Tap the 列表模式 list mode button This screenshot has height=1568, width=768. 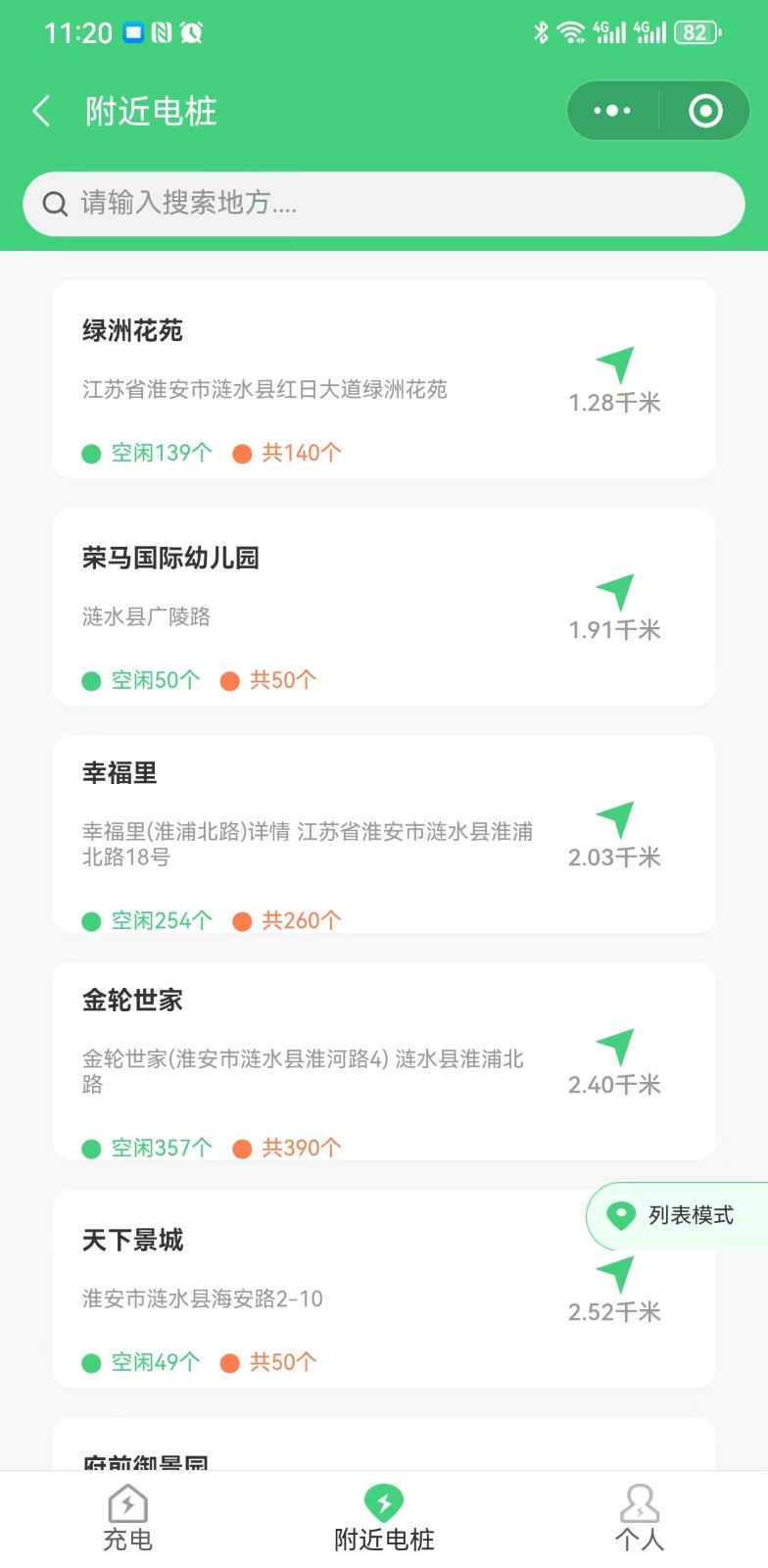click(677, 1215)
